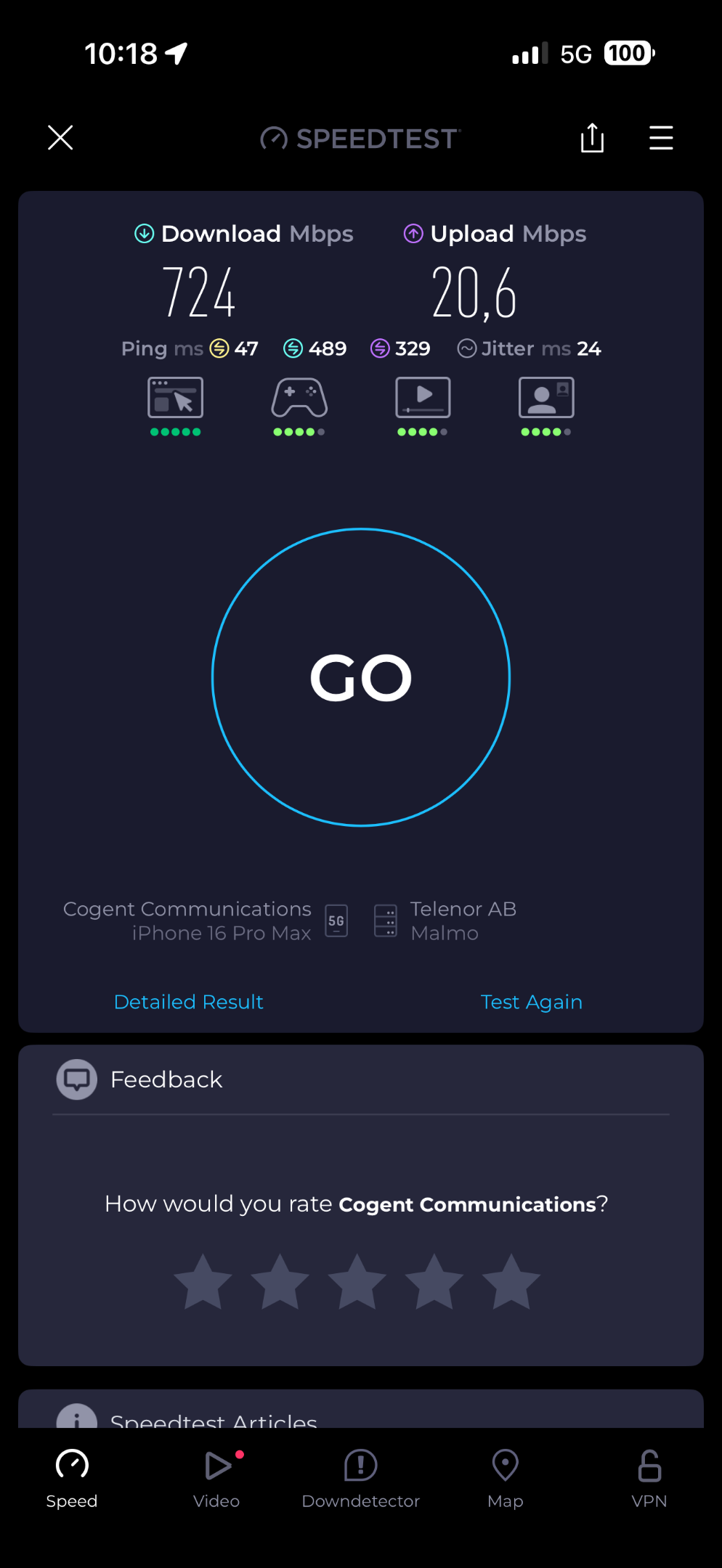
Task: Give Cogent Communications five stars
Action: tap(511, 1282)
